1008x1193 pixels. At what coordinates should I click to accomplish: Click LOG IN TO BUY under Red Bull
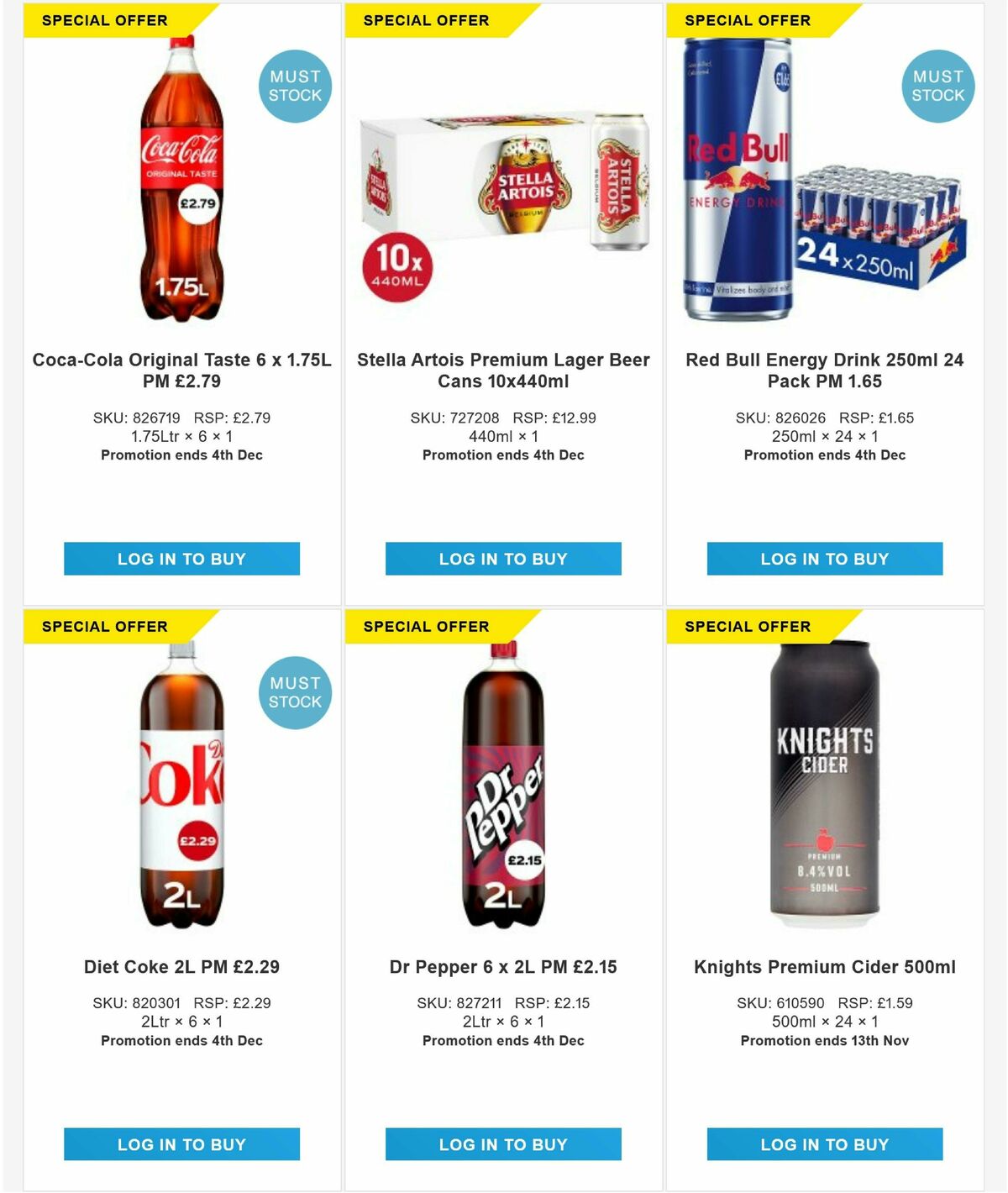pyautogui.click(x=825, y=558)
